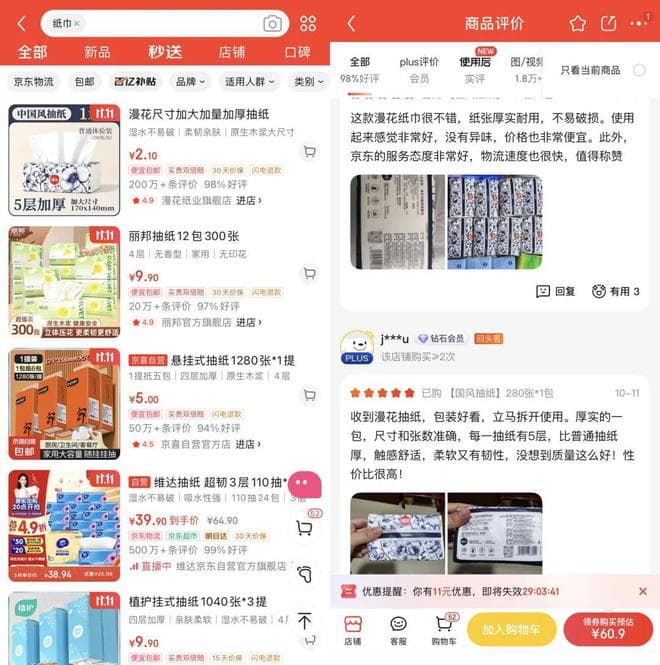660x665 pixels.
Task: Switch to the 秒送 tab
Action: tap(165, 52)
